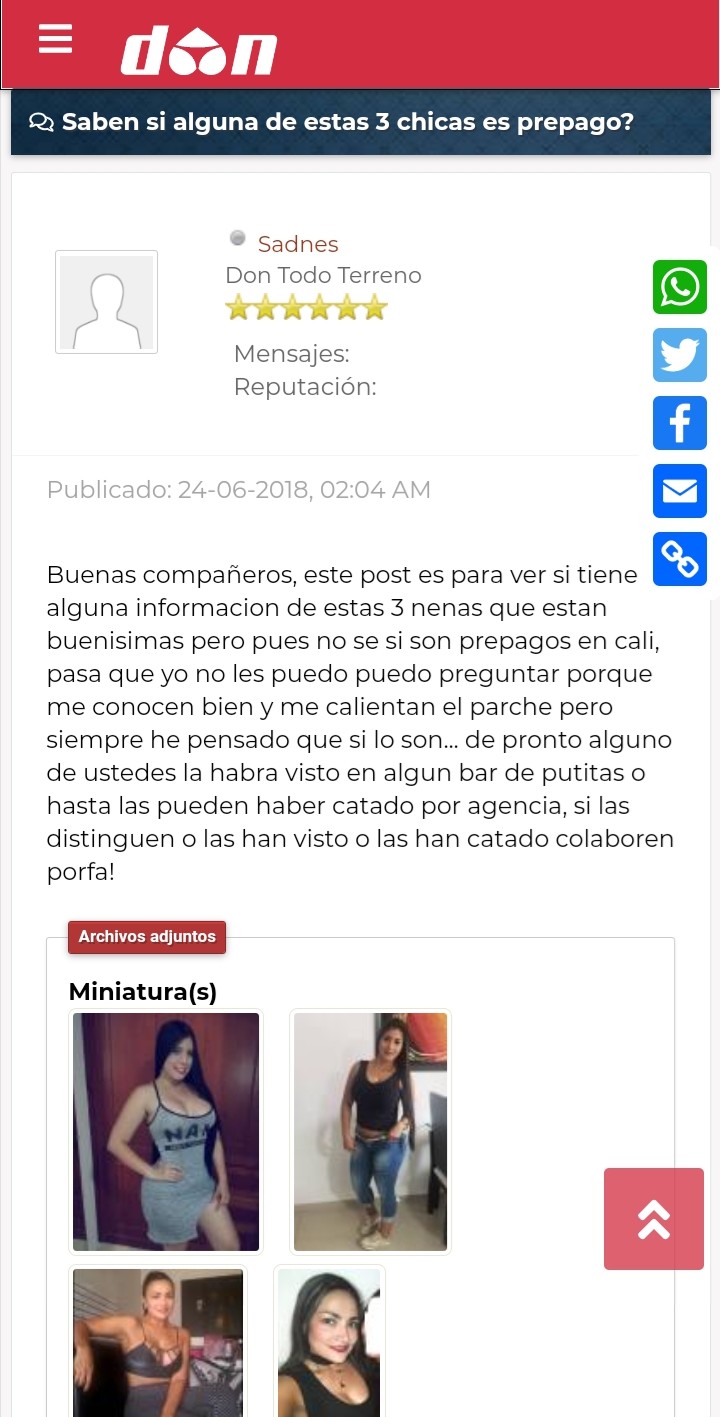
Task: Tap the default avatar of Sadnes
Action: 106,302
